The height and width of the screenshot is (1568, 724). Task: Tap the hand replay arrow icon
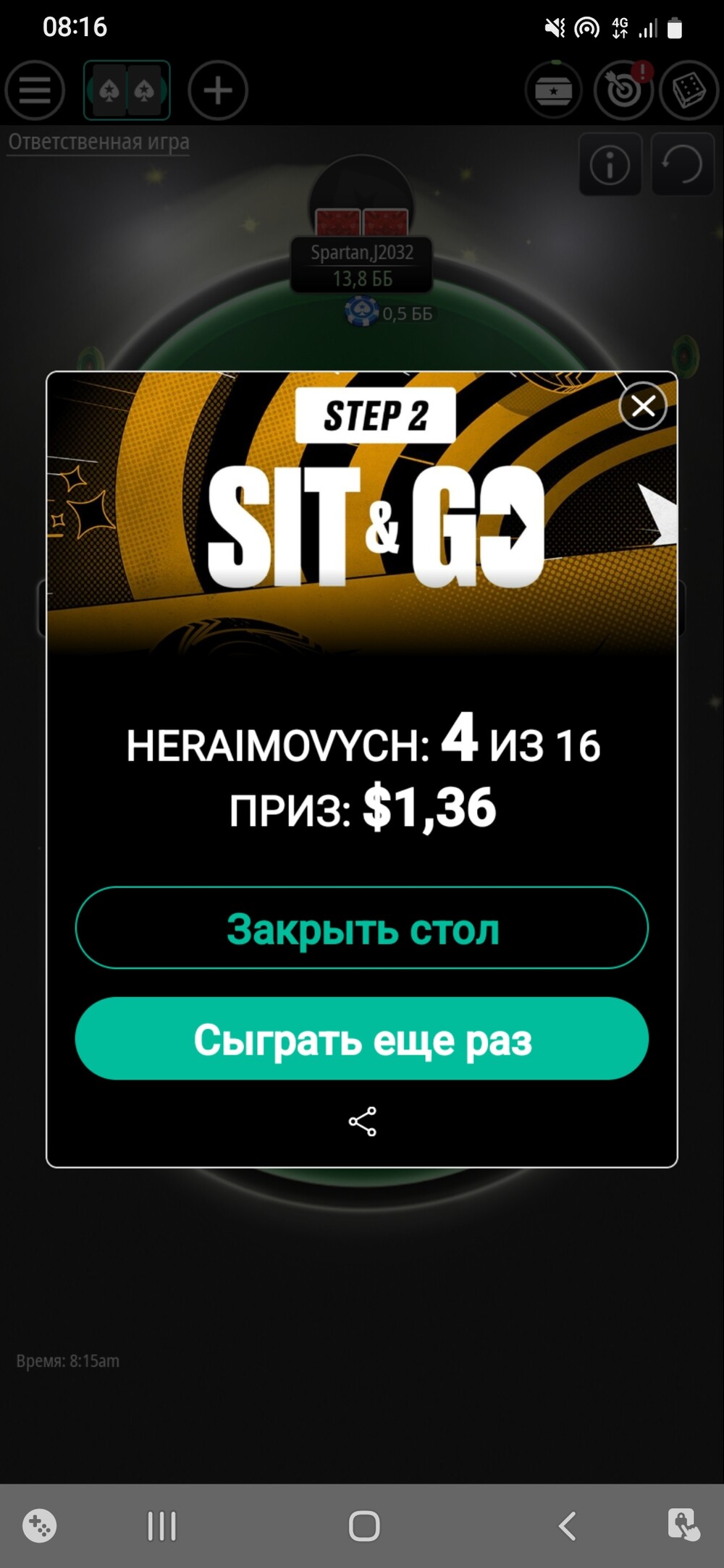tap(683, 165)
